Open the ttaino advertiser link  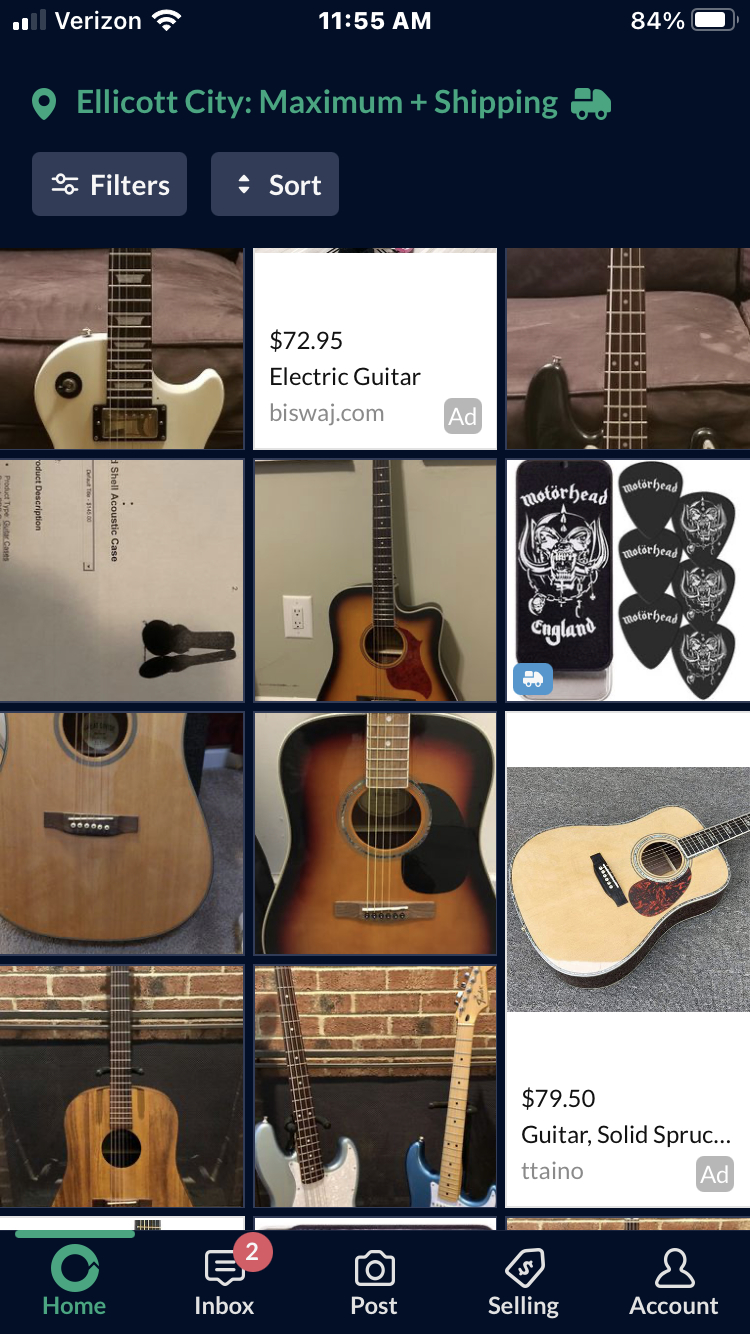[552, 1170]
